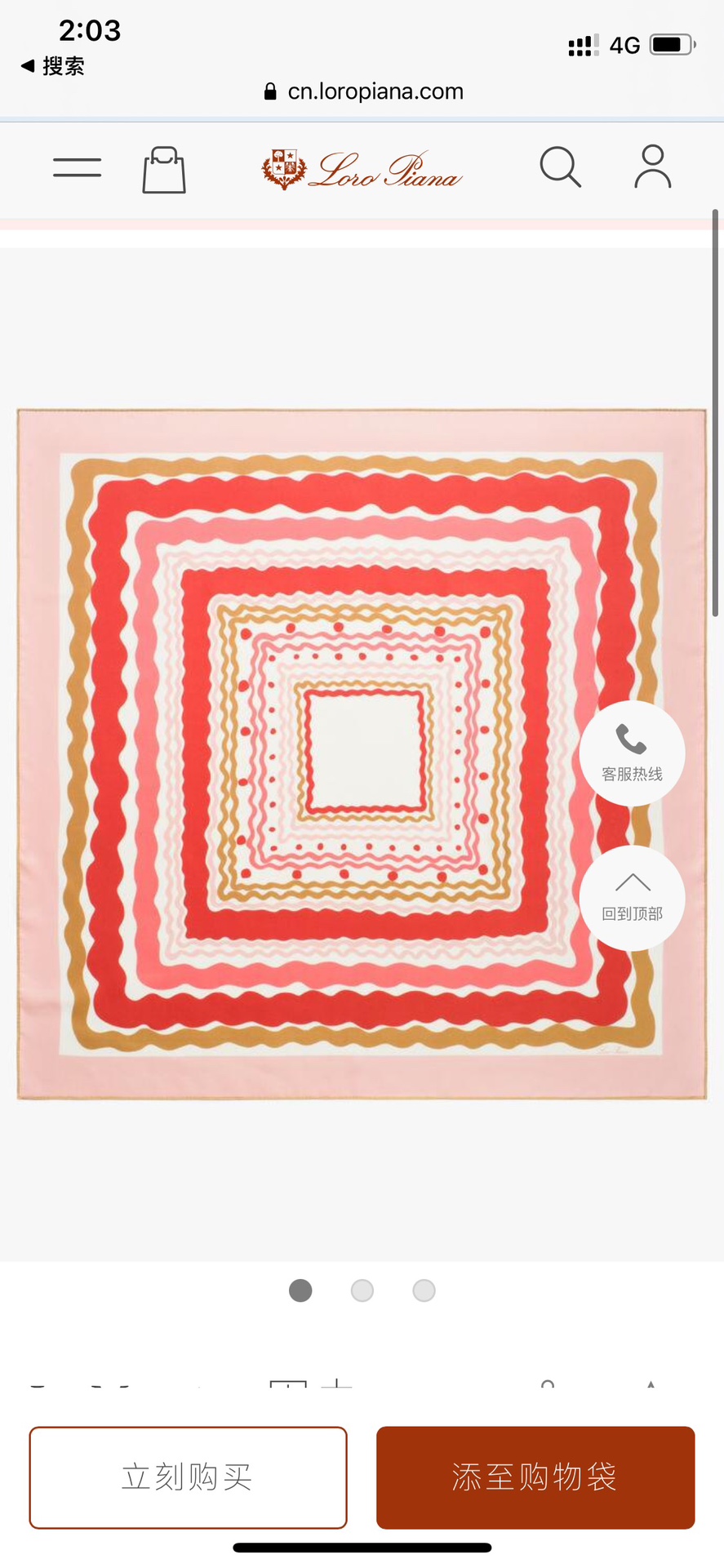Tap 立刻购买 to buy now

(188, 1477)
